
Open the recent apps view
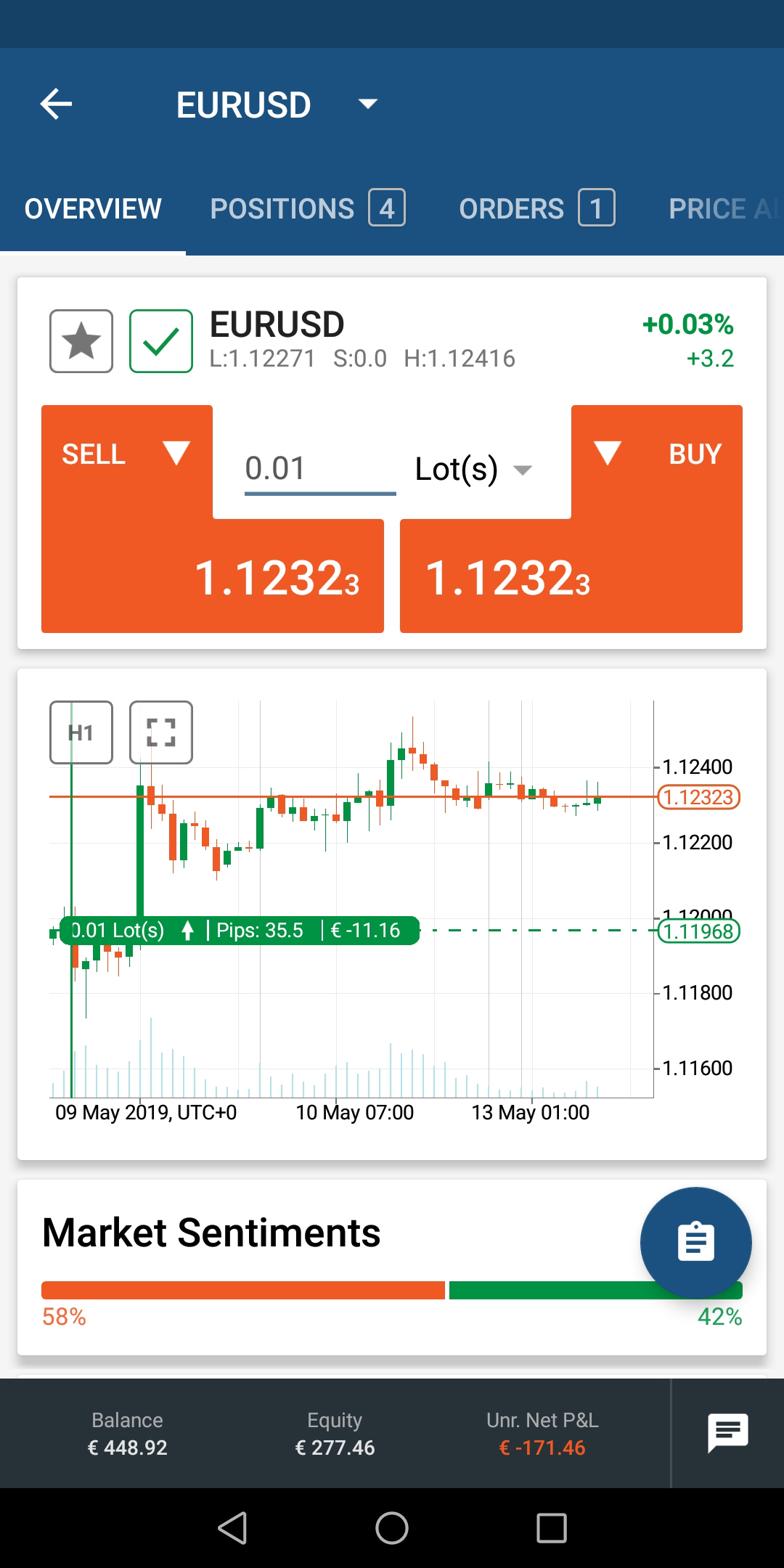pos(552,1528)
